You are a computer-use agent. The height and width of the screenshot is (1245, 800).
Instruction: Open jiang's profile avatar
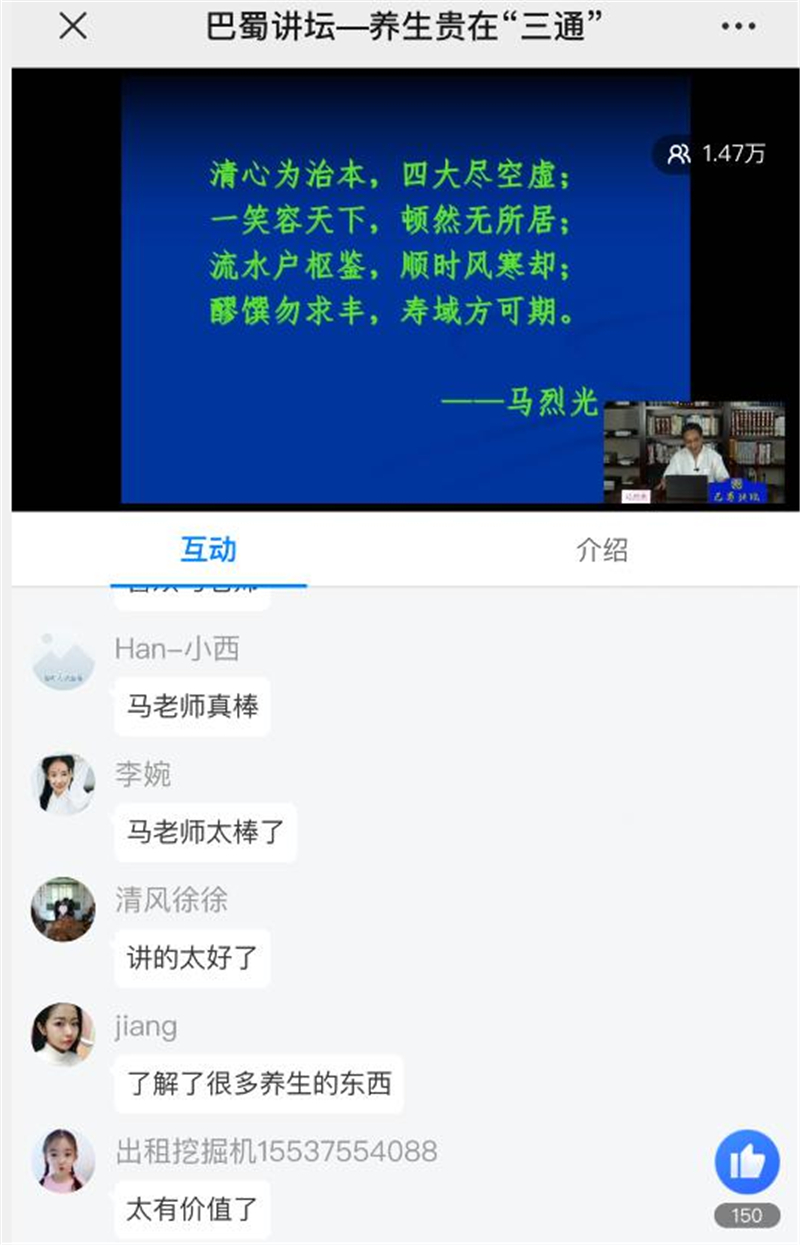point(63,1036)
